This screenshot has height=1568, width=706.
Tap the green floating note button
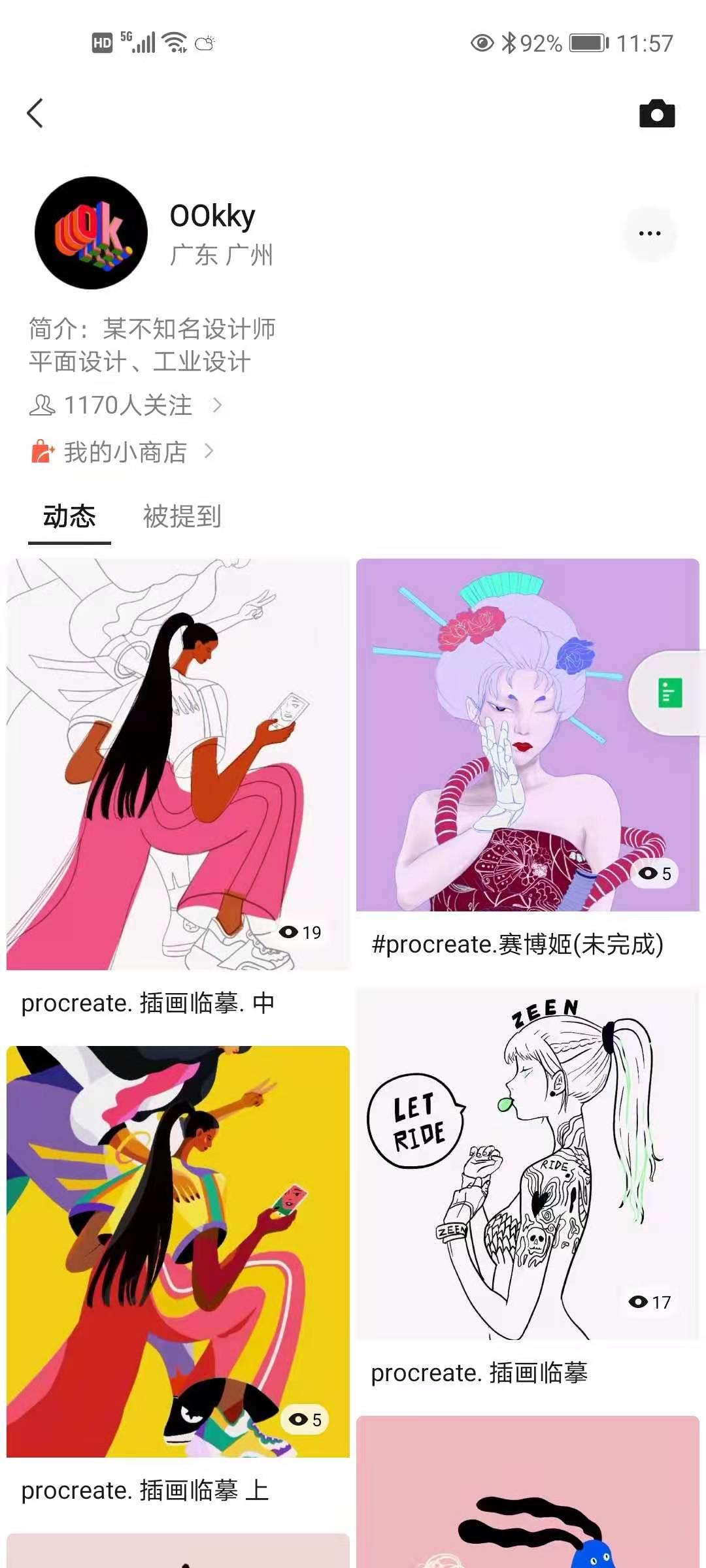669,693
